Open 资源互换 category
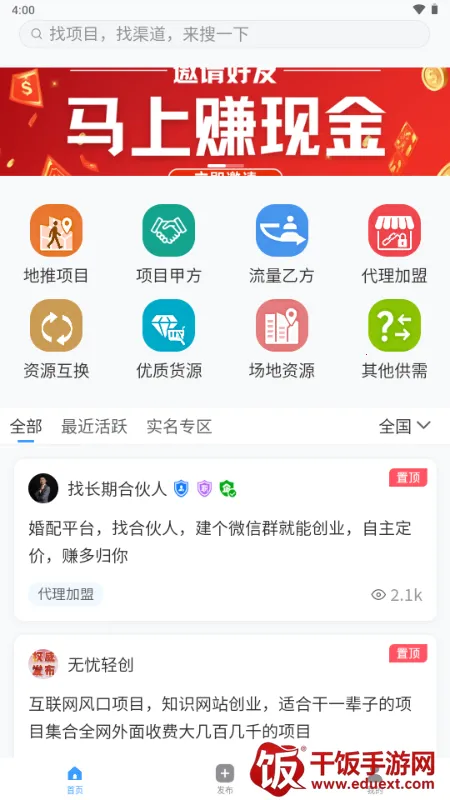This screenshot has width=450, height=800. [56, 339]
